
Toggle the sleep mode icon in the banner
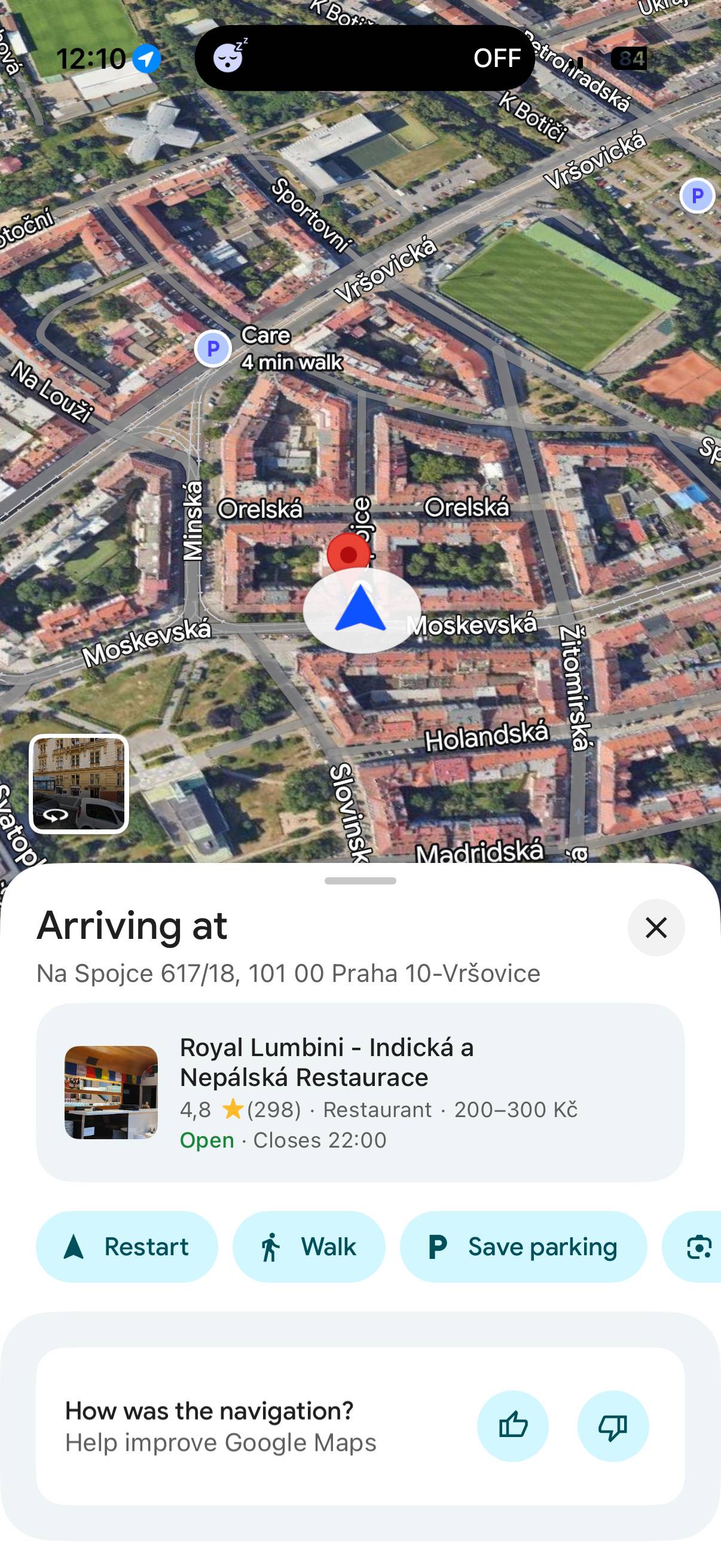click(231, 58)
